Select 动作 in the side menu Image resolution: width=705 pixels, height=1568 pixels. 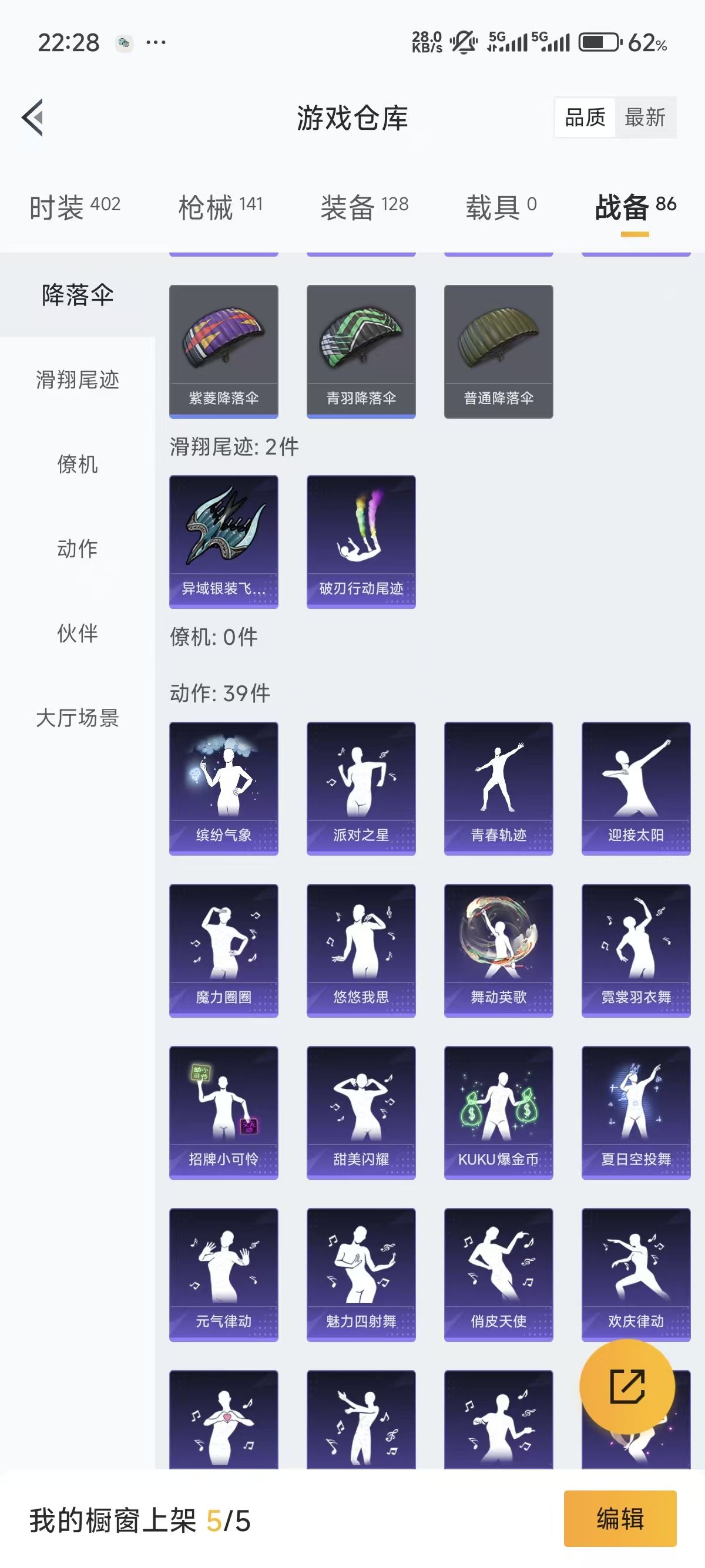pos(78,549)
